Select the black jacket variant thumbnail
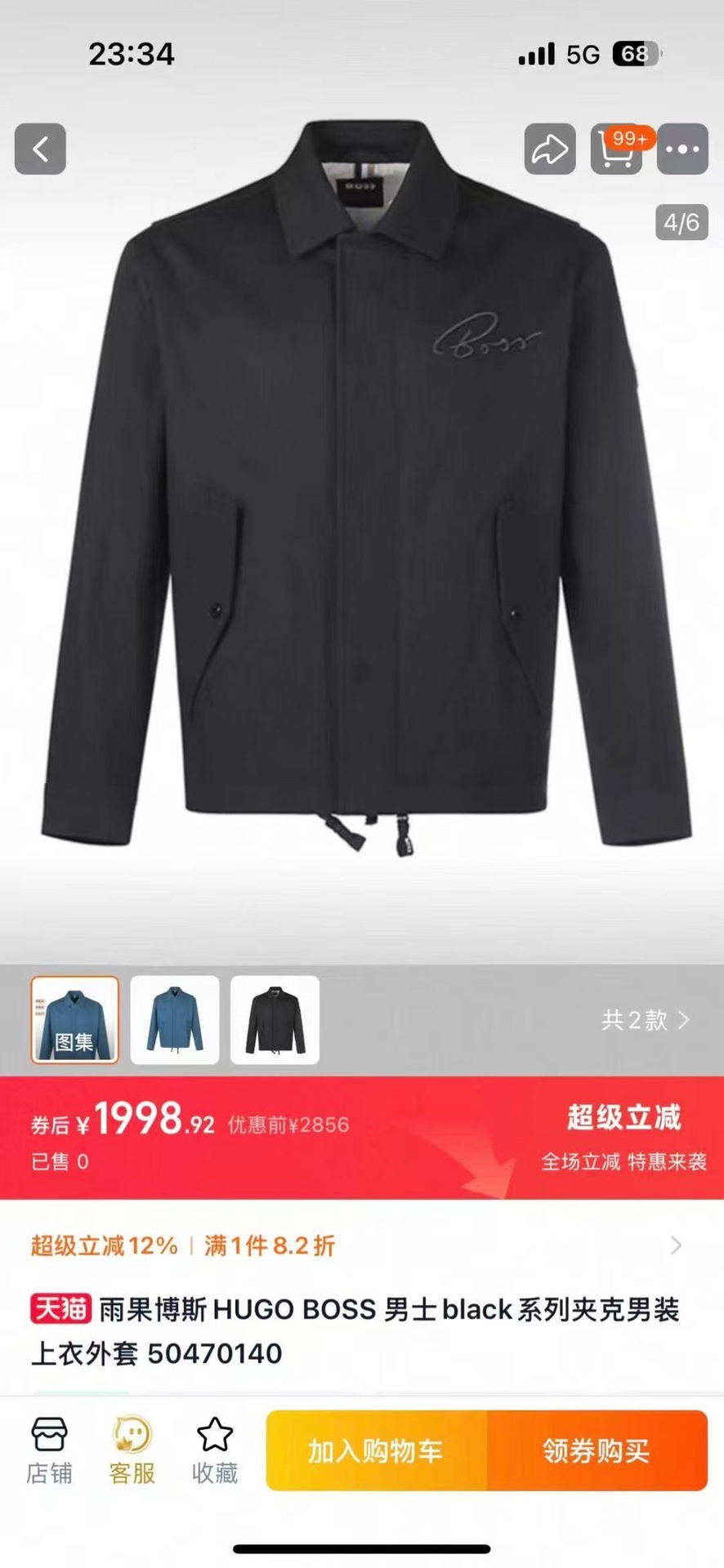Screen dimensions: 724x1568 pos(275,1020)
